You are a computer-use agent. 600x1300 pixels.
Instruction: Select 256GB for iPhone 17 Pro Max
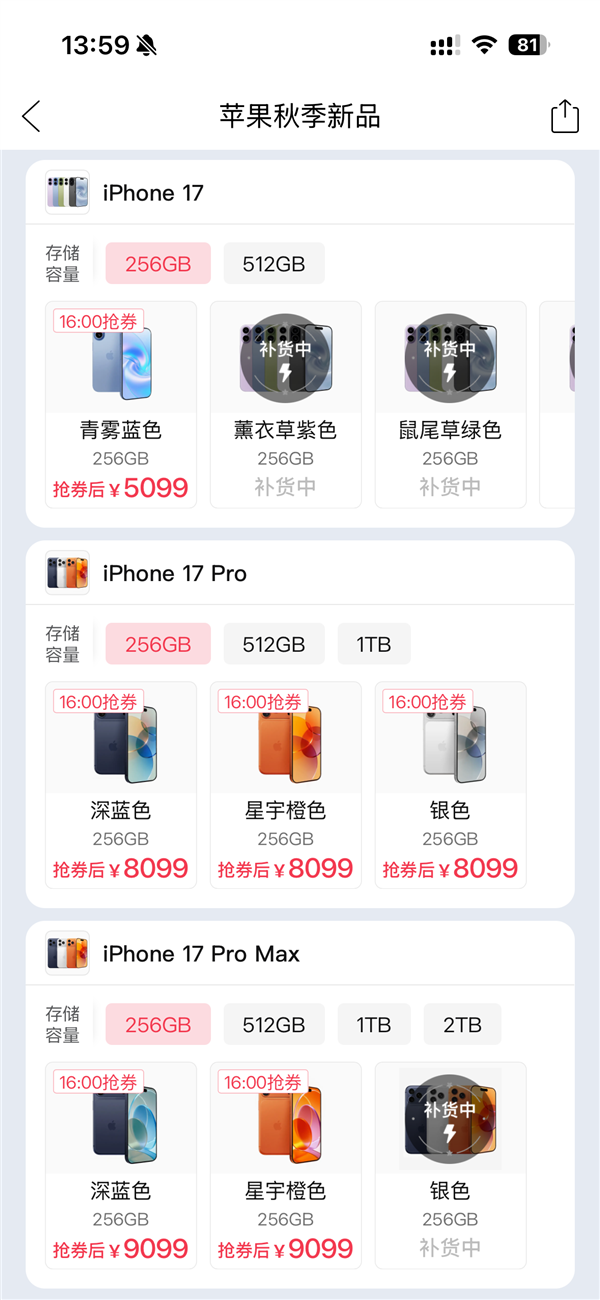[158, 1025]
